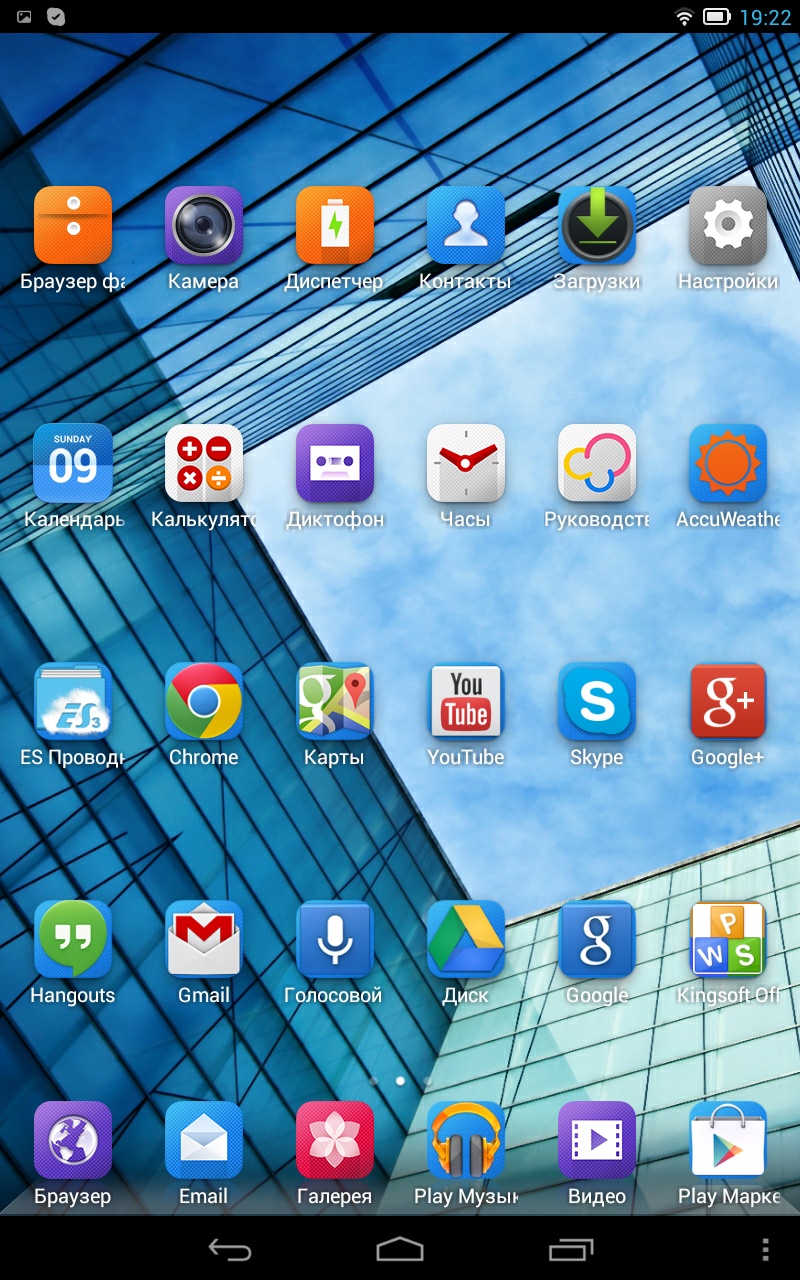Image resolution: width=800 pixels, height=1280 pixels.
Task: Open Галерея in the dock
Action: [335, 1141]
